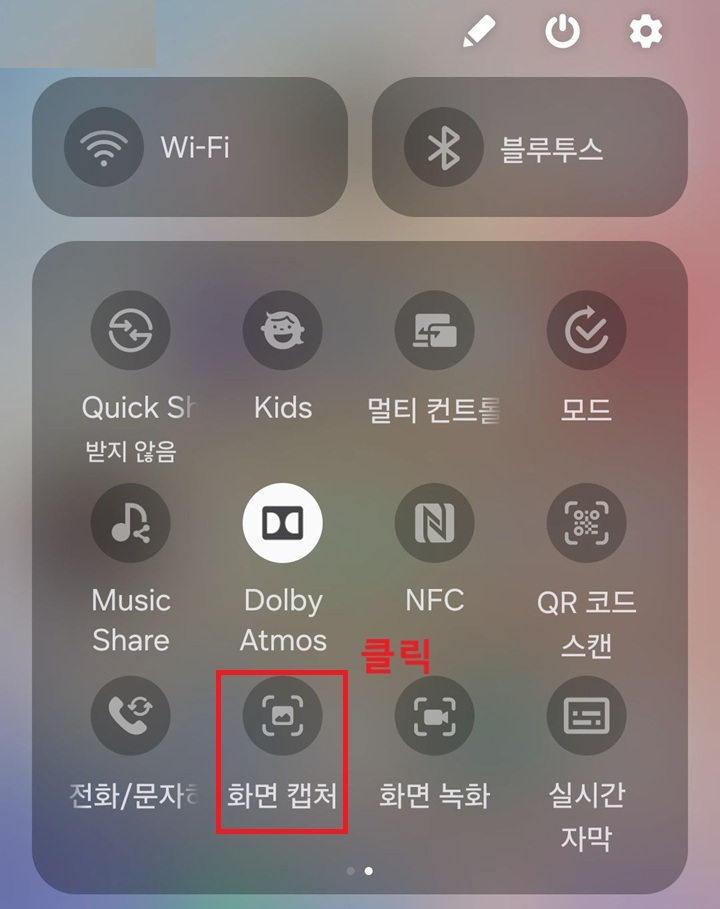This screenshot has height=909, width=720.
Task: Start screen recording via 화면 녹화 icon
Action: pyautogui.click(x=435, y=715)
